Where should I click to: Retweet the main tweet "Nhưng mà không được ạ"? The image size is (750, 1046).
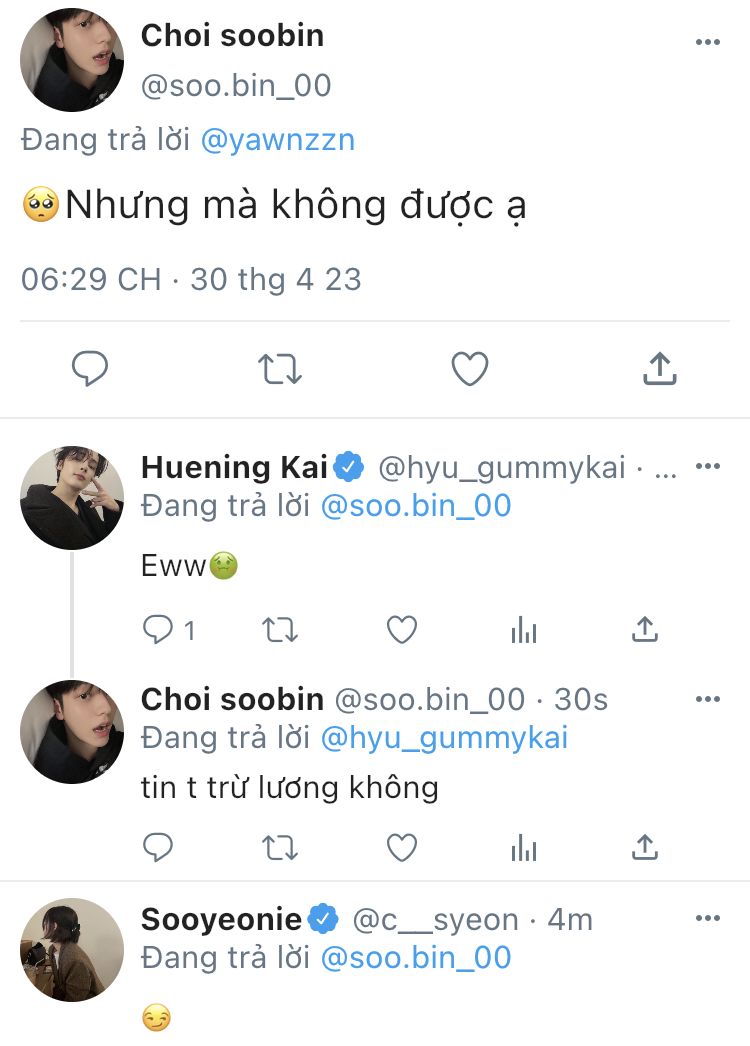click(280, 370)
